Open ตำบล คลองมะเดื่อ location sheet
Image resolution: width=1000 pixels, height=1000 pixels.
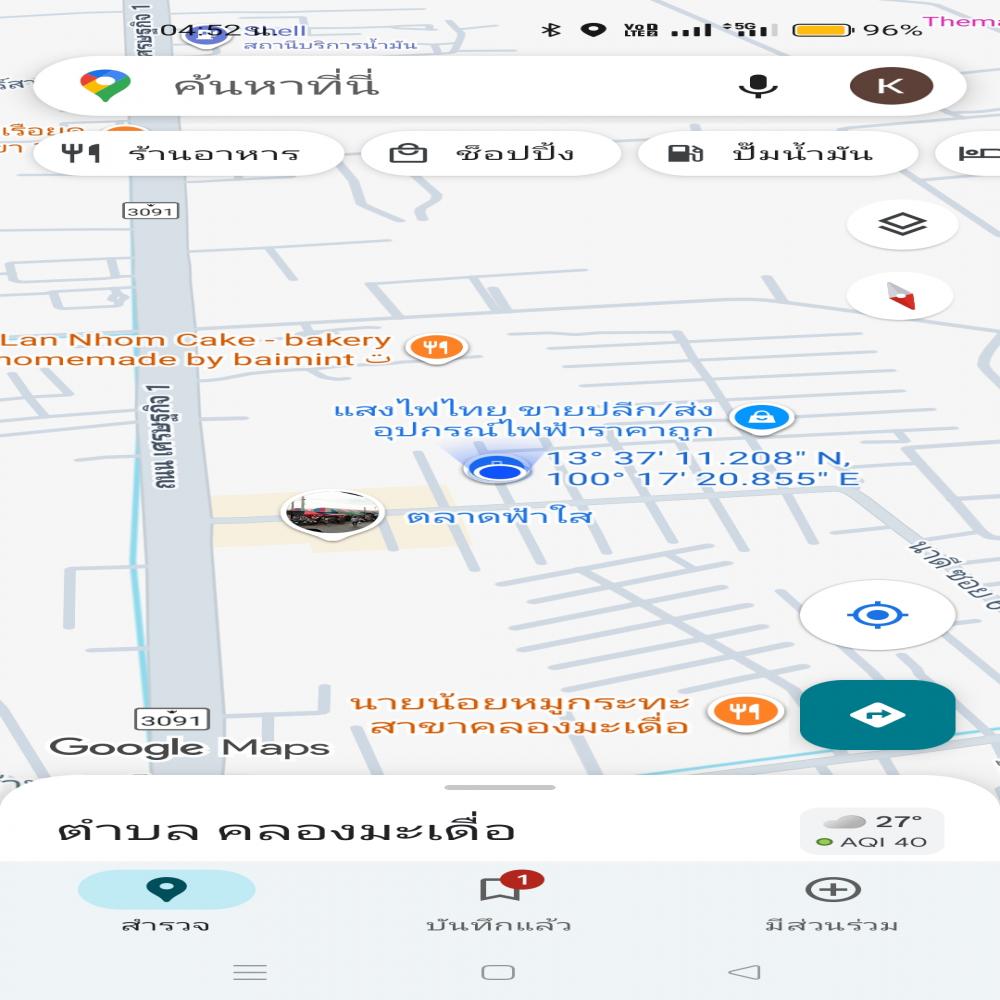(285, 830)
